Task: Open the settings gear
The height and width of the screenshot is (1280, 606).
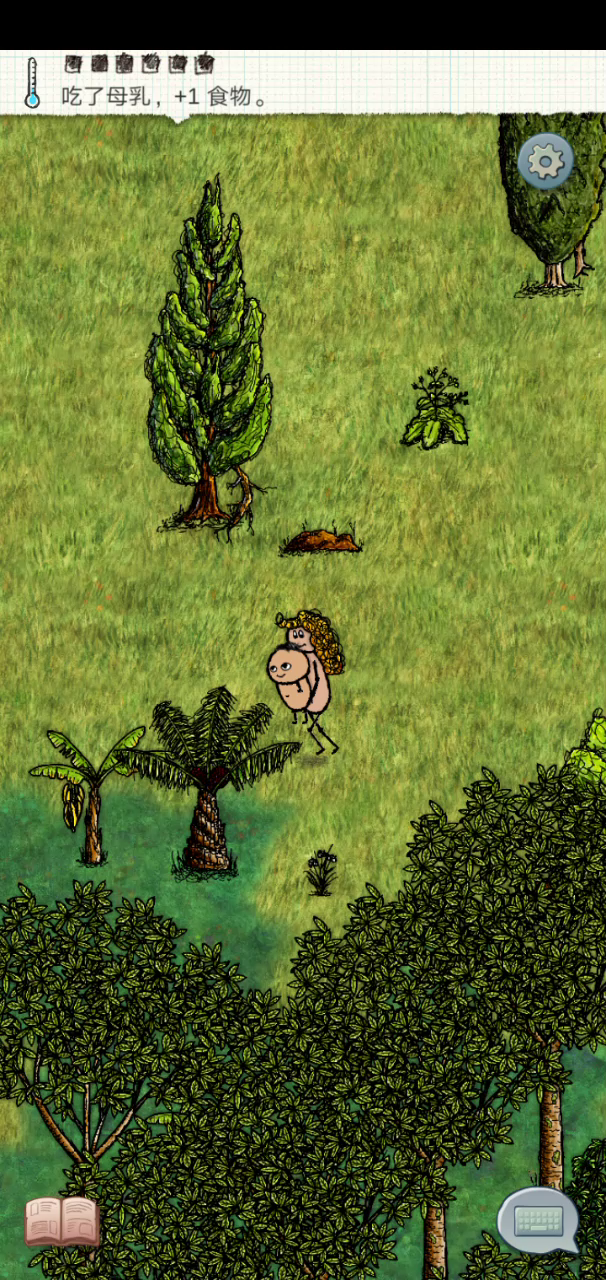Action: (546, 161)
